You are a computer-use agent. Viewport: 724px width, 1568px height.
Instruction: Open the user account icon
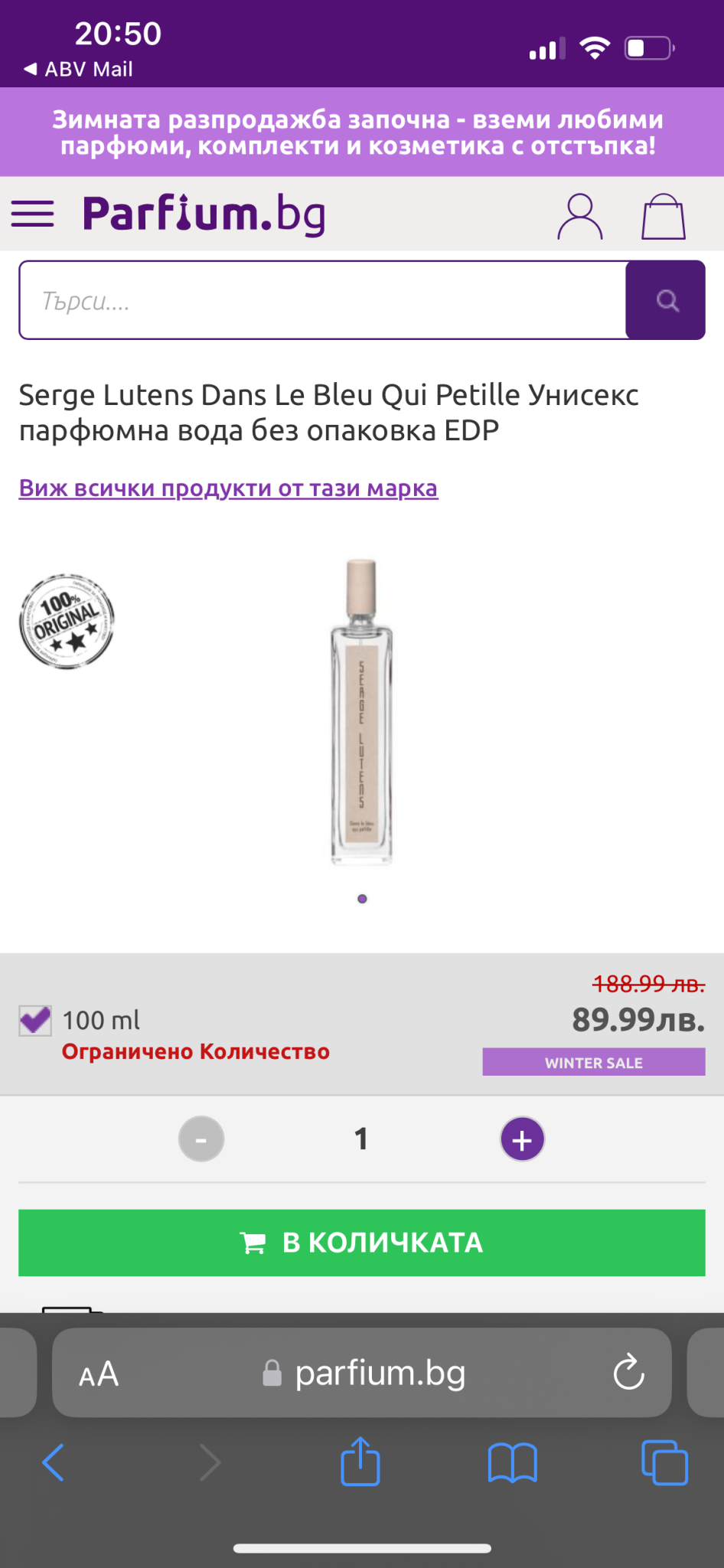[580, 217]
